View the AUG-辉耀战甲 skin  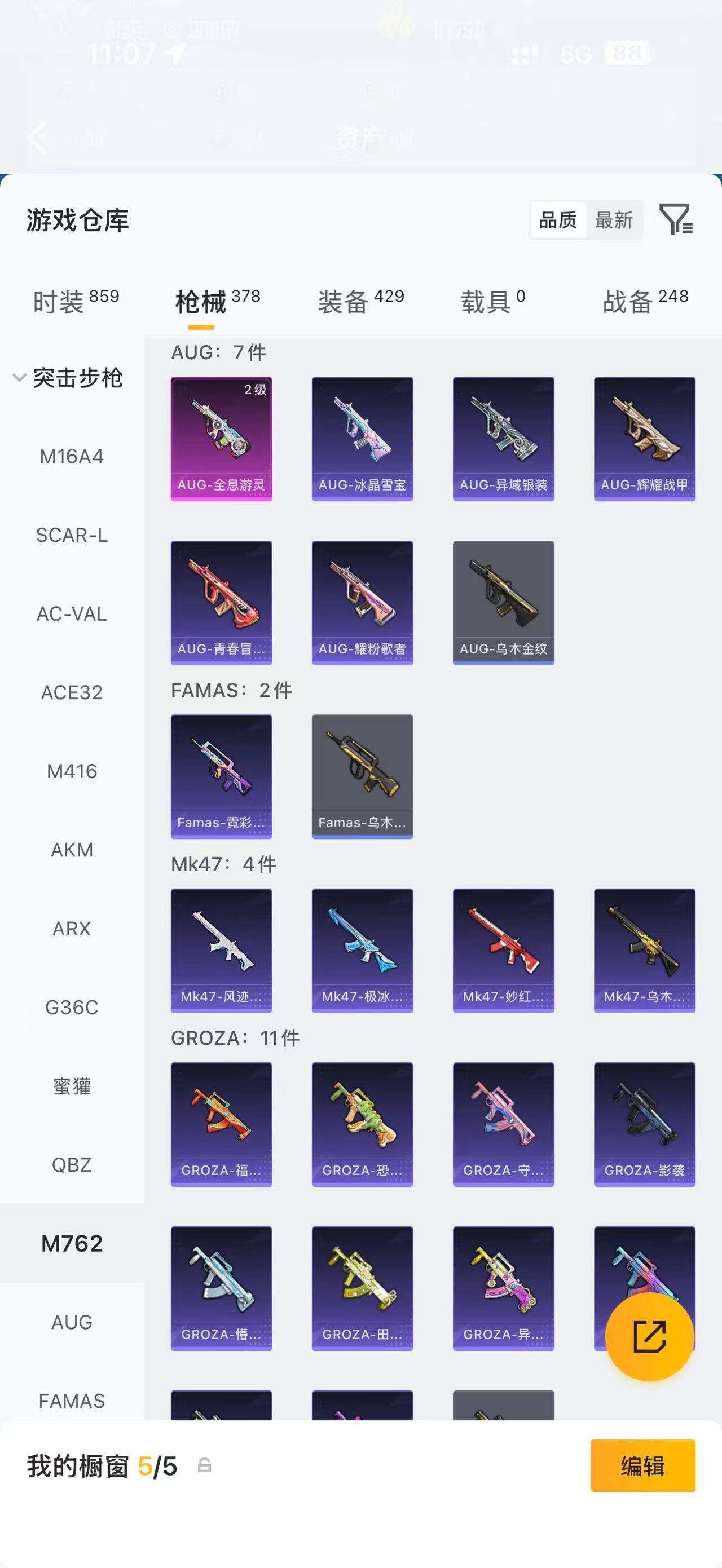tap(645, 439)
